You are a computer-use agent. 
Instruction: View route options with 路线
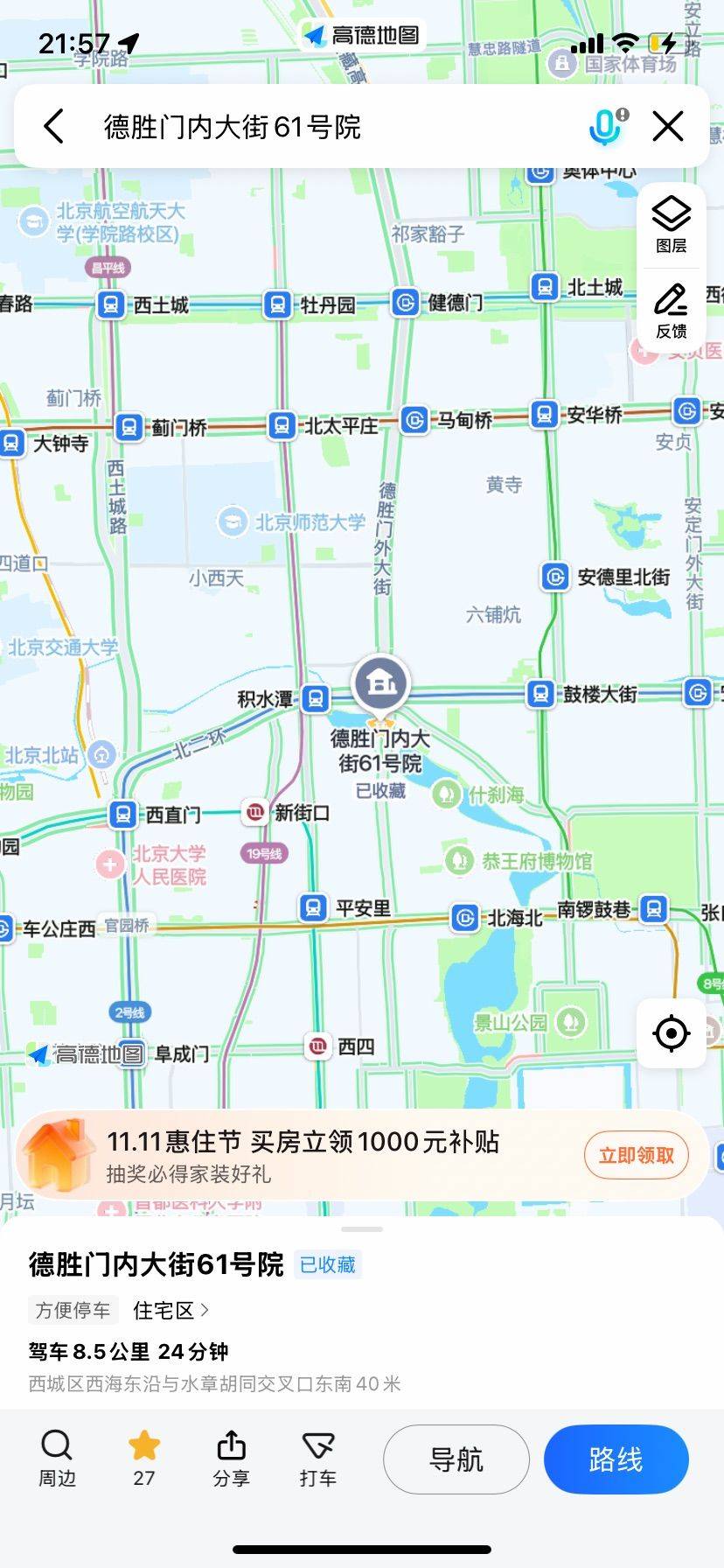coord(616,1459)
